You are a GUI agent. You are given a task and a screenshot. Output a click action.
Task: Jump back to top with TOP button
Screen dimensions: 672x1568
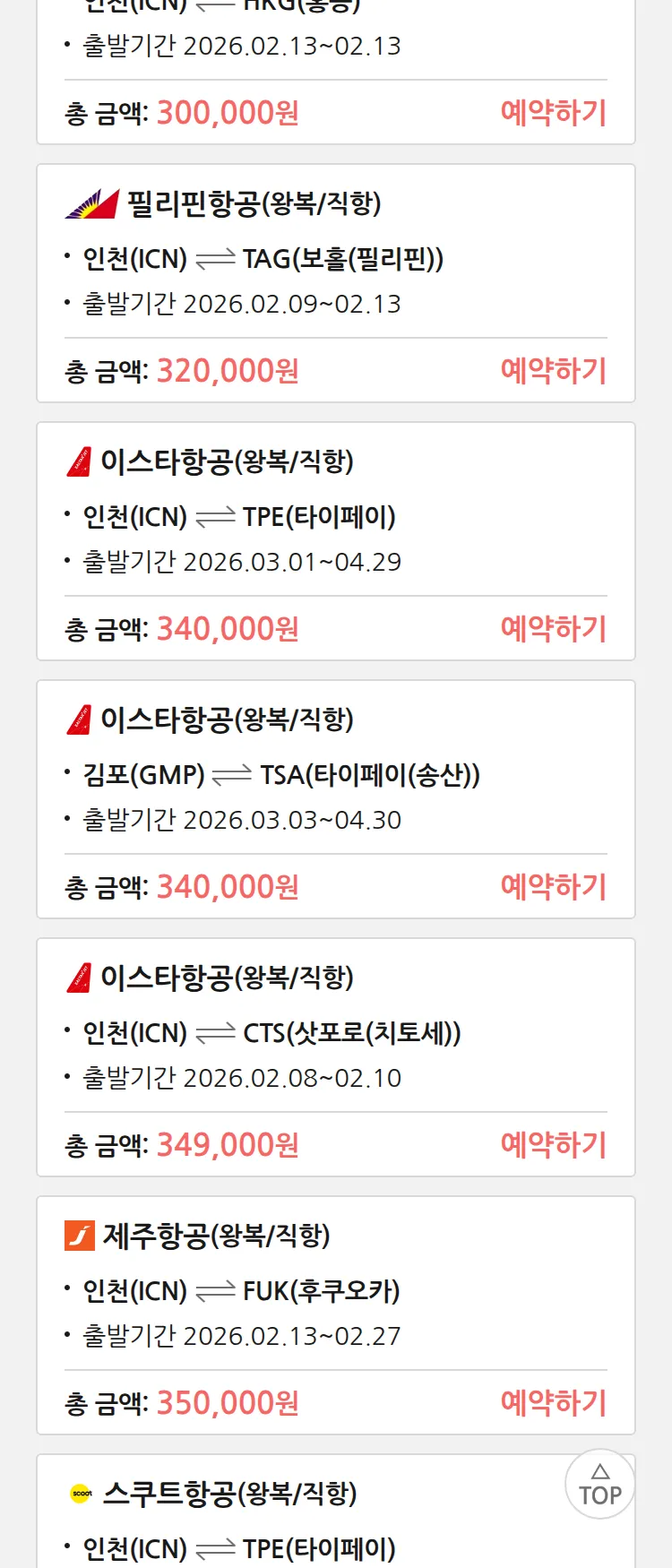point(599,1484)
